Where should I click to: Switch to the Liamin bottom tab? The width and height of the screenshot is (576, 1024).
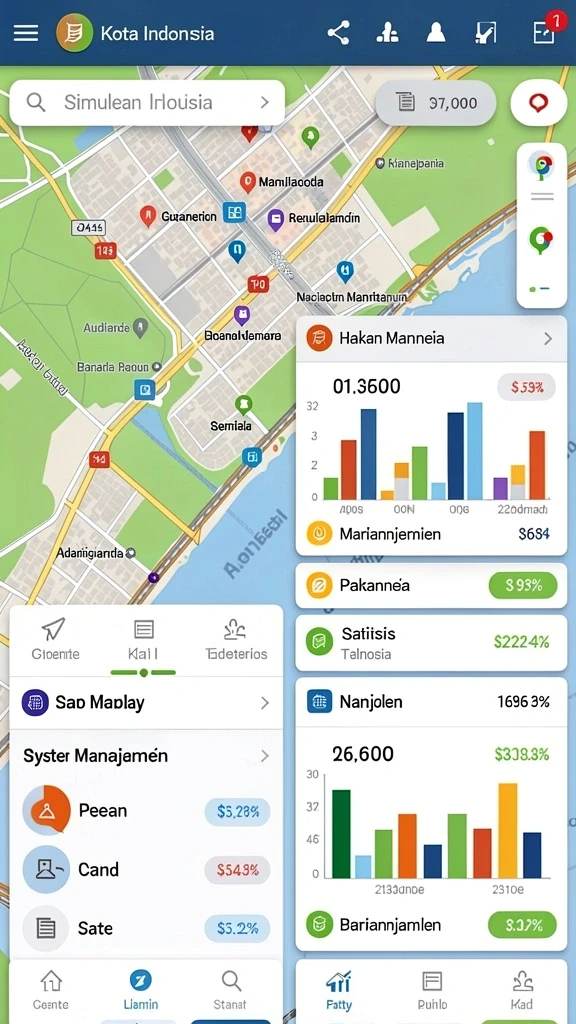(x=140, y=989)
